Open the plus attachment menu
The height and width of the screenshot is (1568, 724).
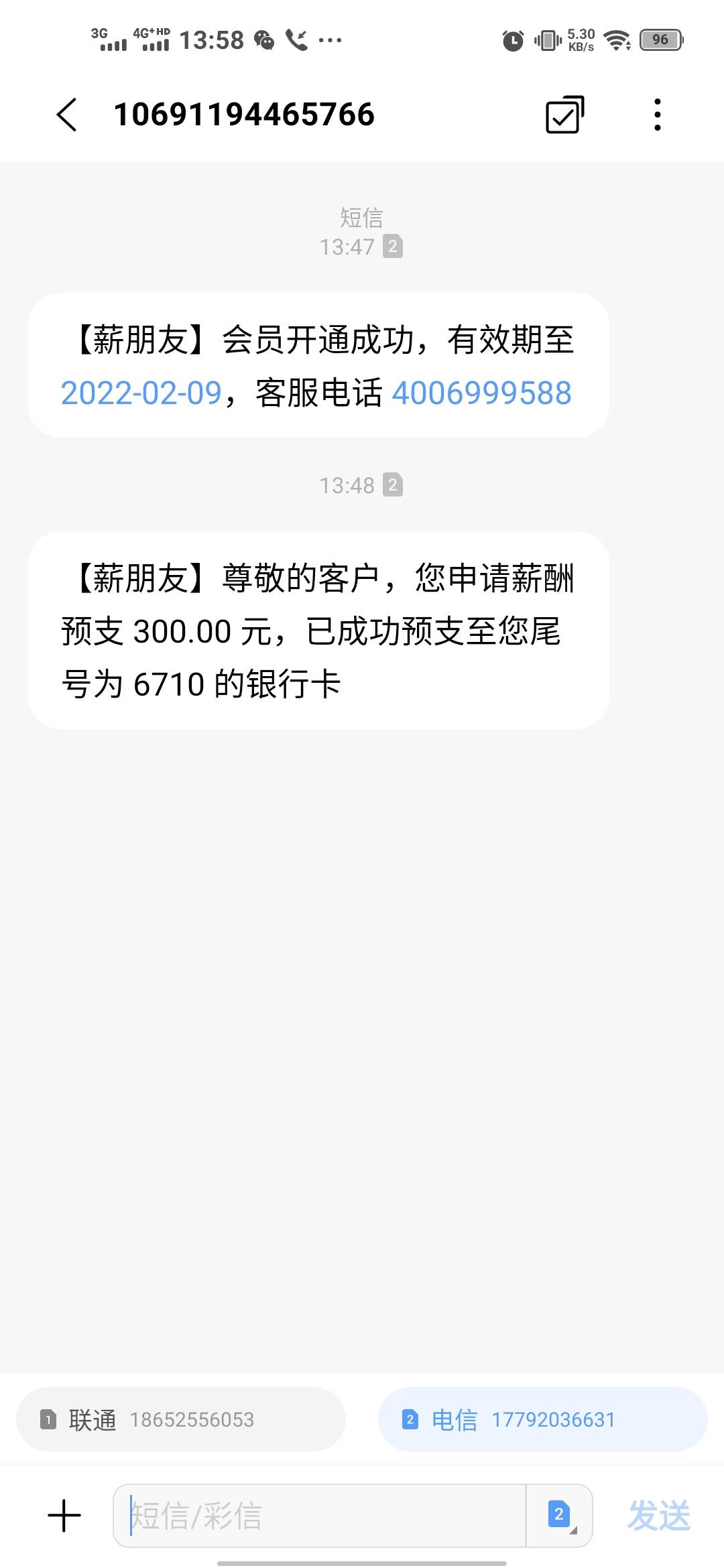pyautogui.click(x=64, y=1516)
